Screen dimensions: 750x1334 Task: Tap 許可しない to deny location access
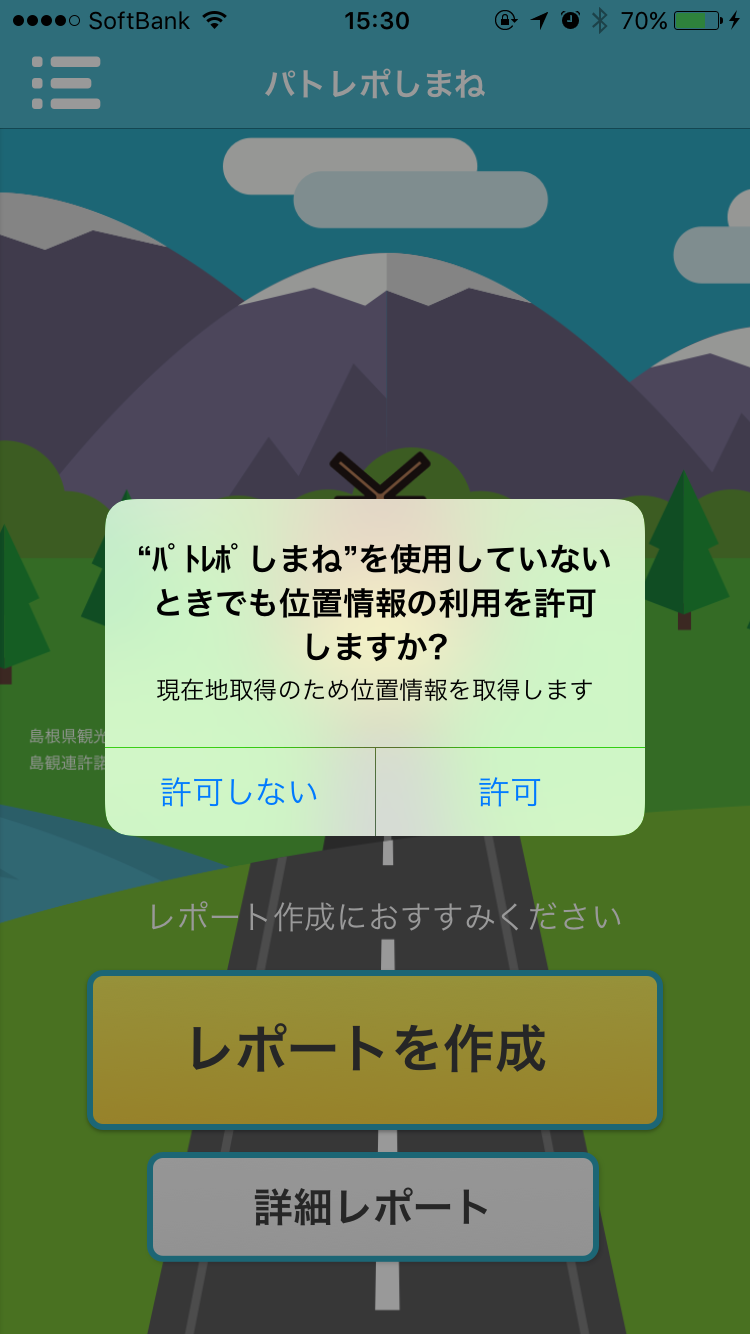(x=240, y=792)
